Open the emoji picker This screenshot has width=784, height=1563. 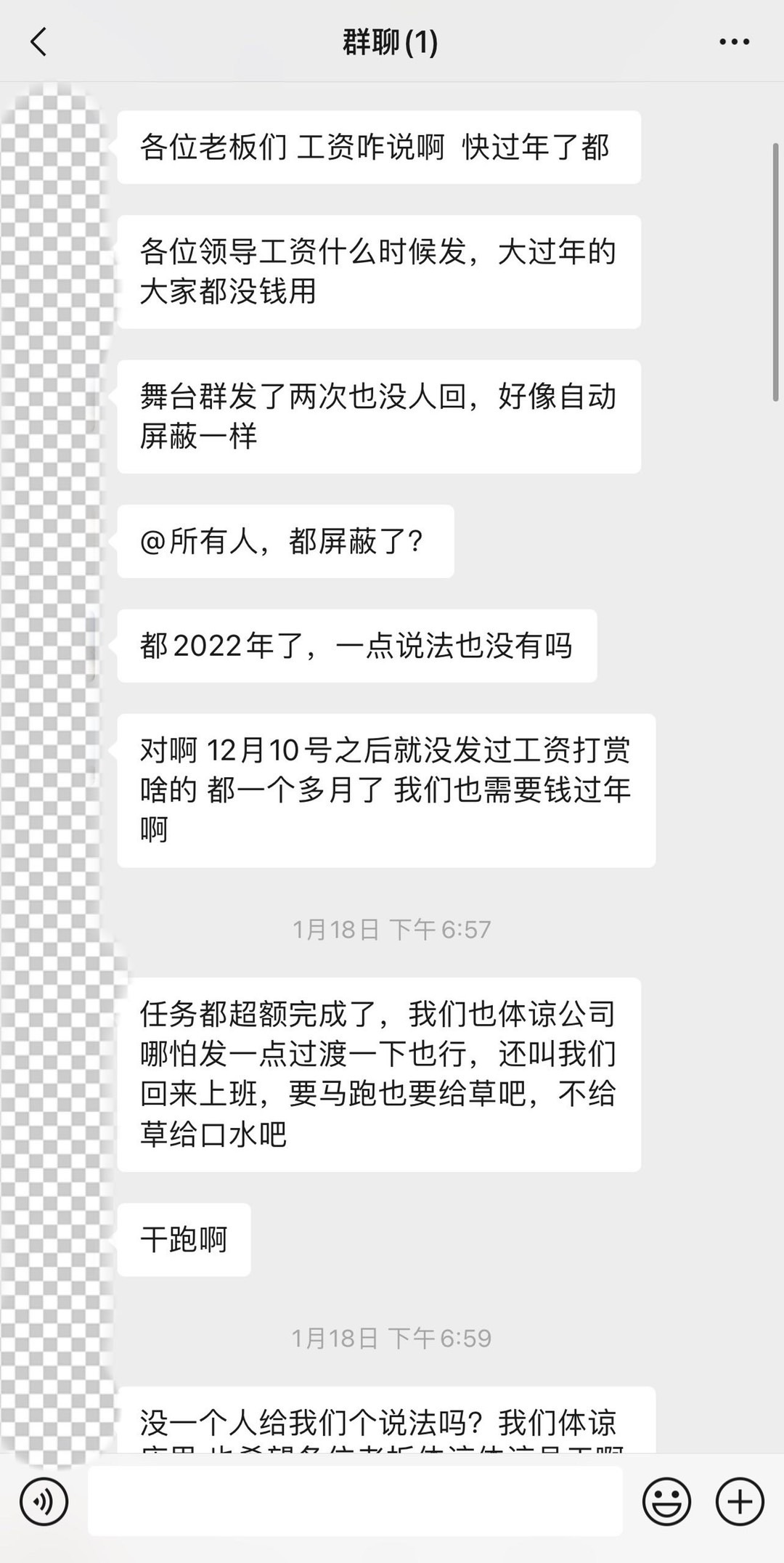(x=666, y=1501)
